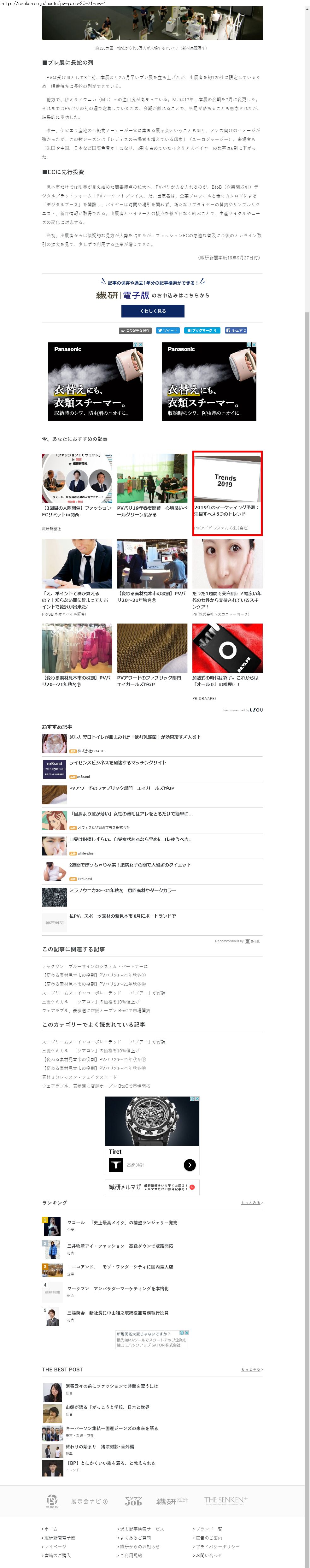Open the ファッションECサミットin関西 card
310x1568 pixels.
pos(77,485)
